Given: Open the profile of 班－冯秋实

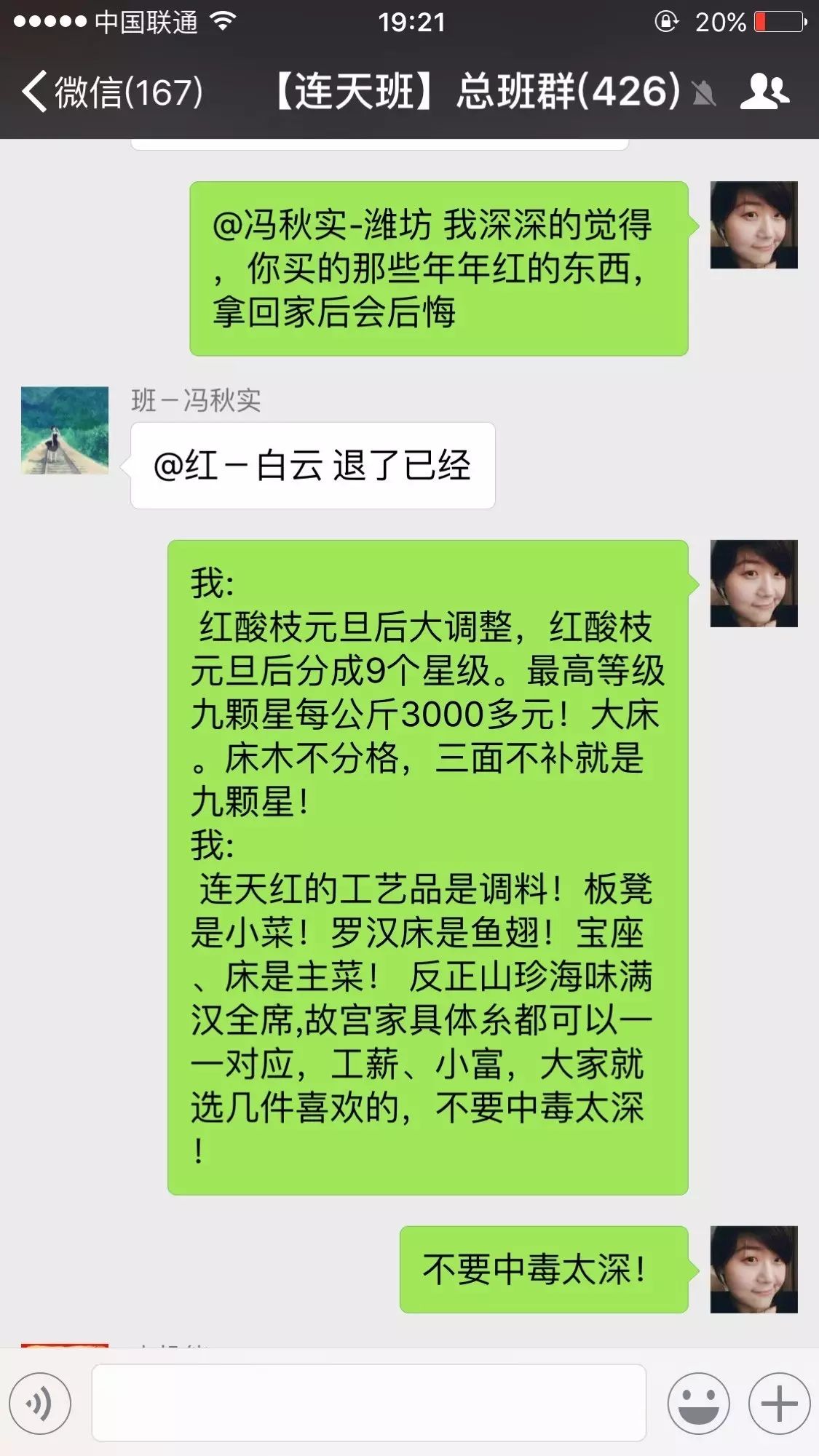Looking at the screenshot, I should (65, 430).
